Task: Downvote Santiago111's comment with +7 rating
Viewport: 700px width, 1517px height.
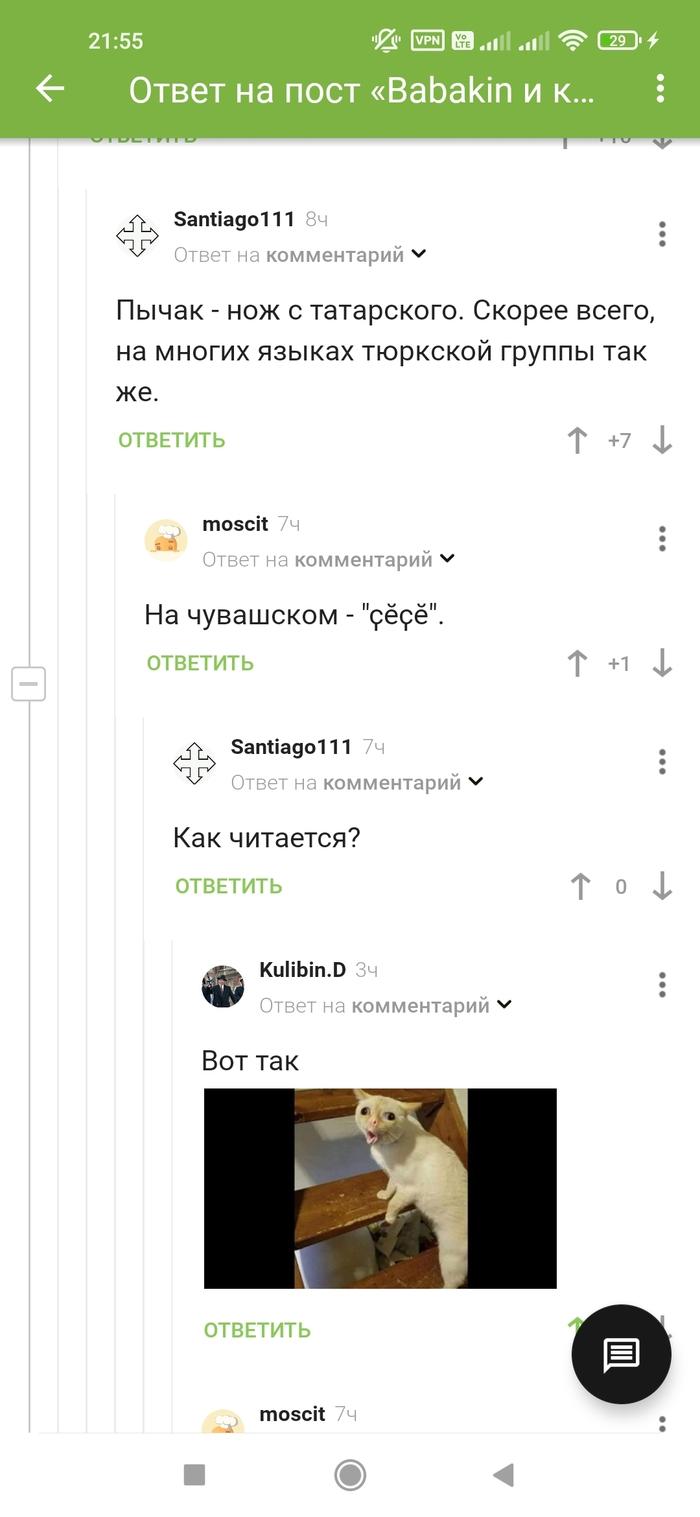Action: pos(662,440)
